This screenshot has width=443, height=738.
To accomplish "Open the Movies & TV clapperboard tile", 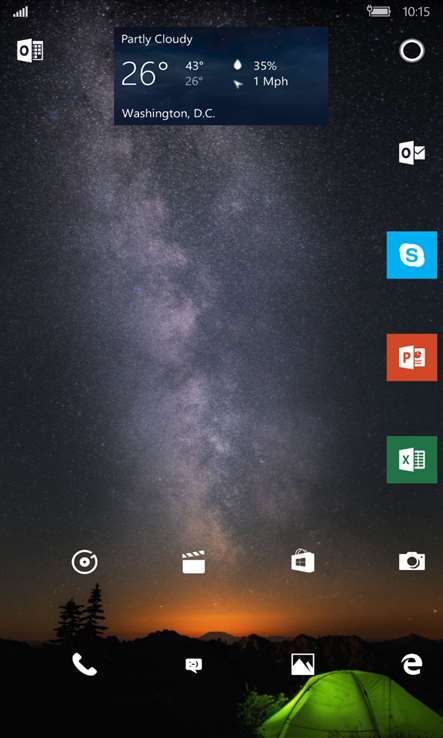I will click(193, 562).
